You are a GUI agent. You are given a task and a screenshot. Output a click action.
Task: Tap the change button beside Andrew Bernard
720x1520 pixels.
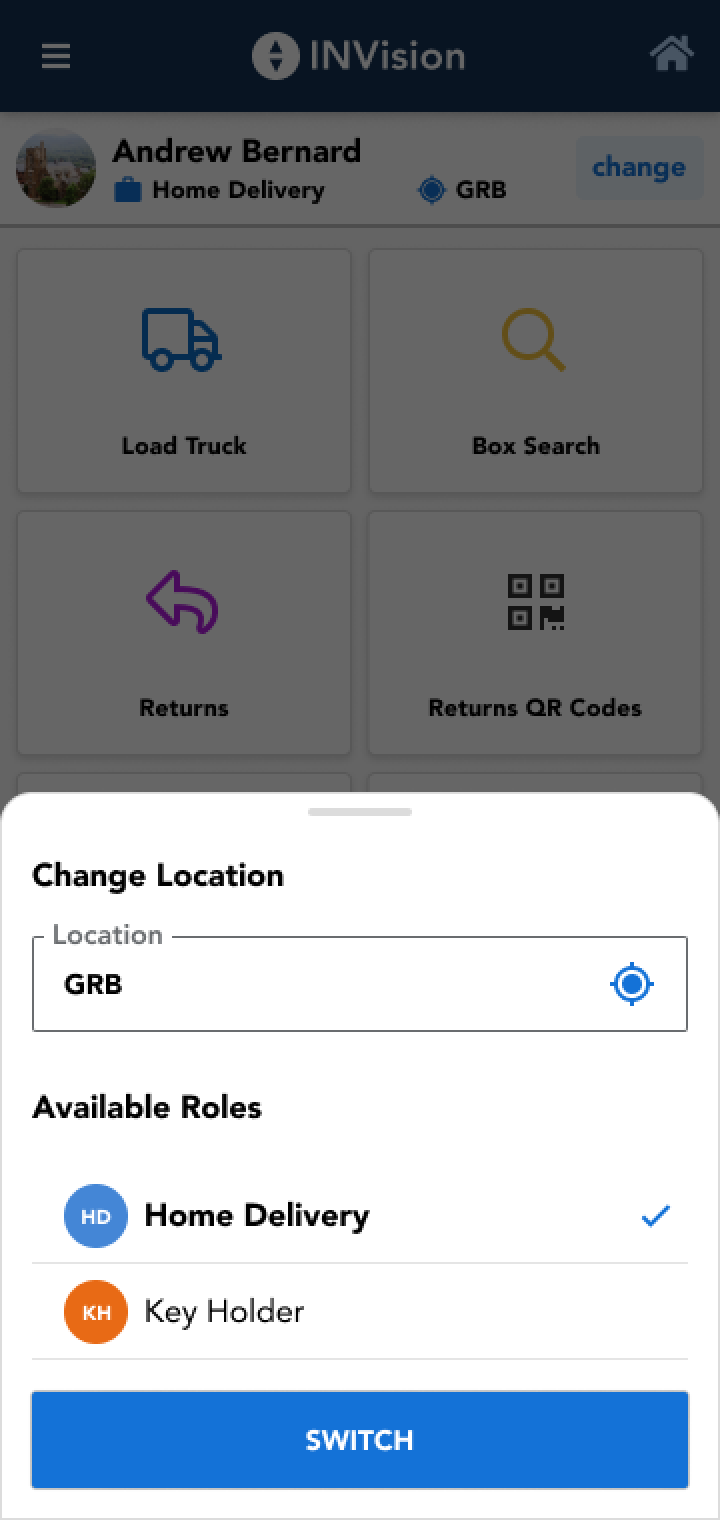point(639,167)
